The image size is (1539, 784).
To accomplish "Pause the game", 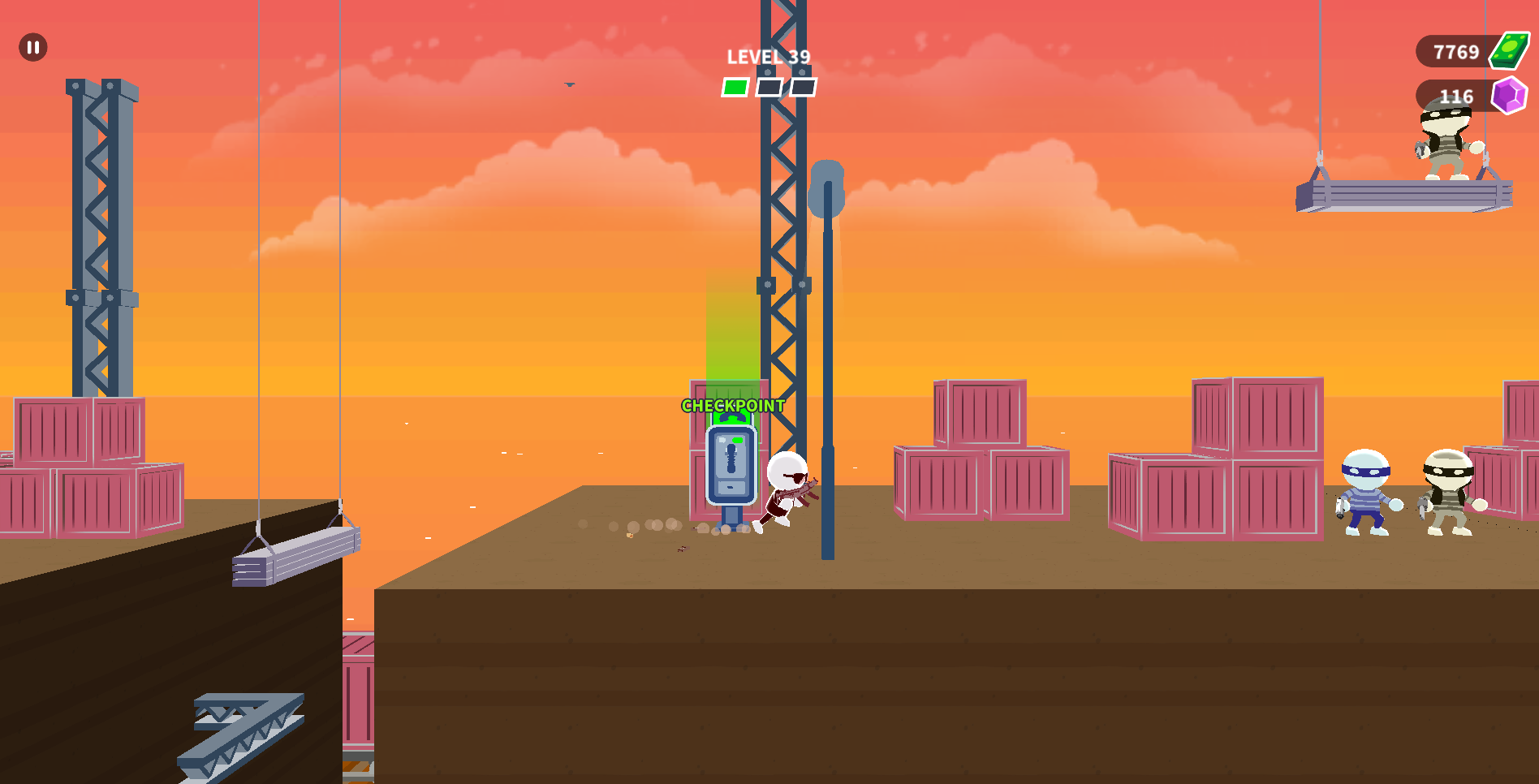I will click(x=33, y=48).
